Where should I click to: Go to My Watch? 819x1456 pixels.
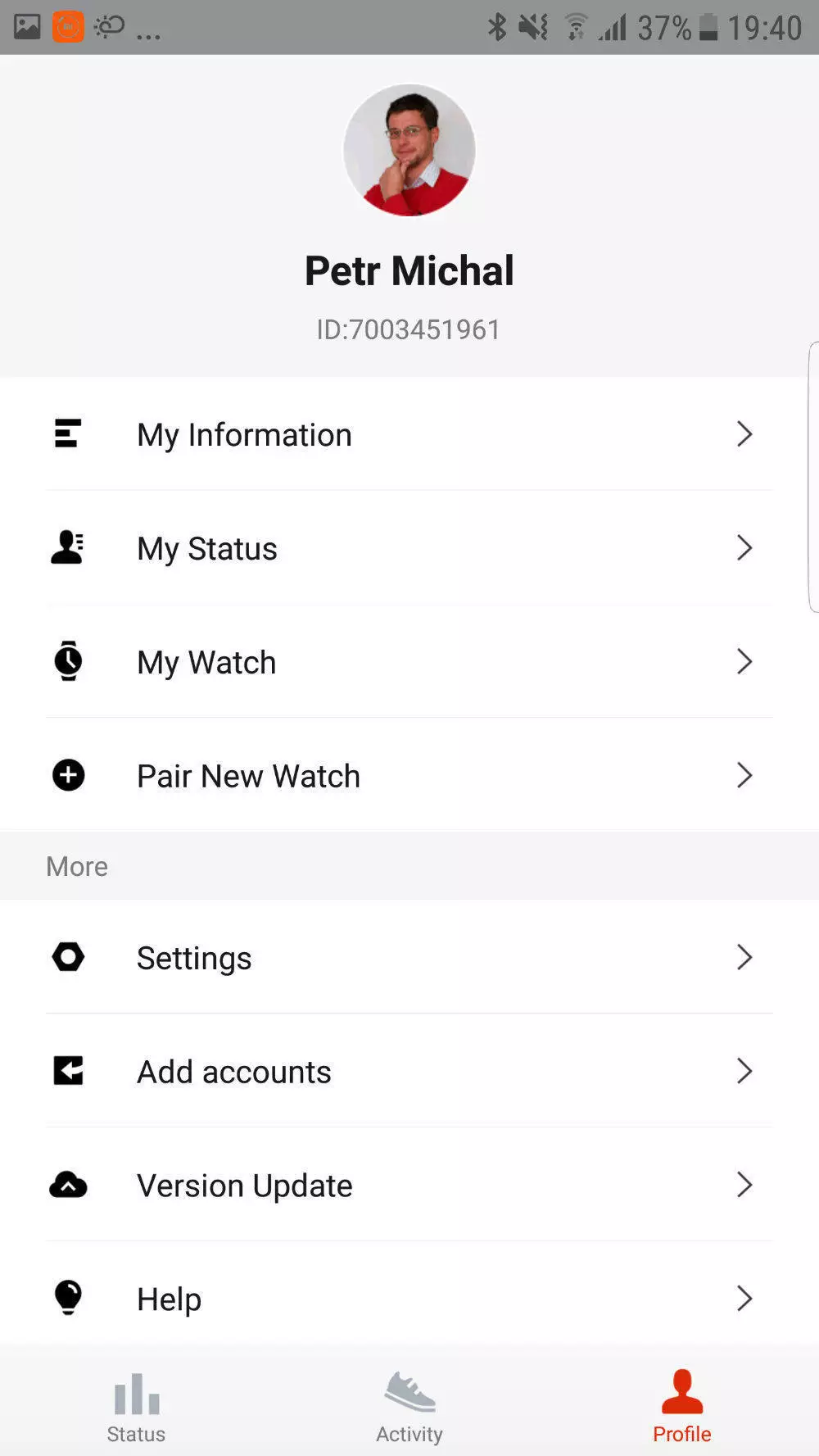409,661
